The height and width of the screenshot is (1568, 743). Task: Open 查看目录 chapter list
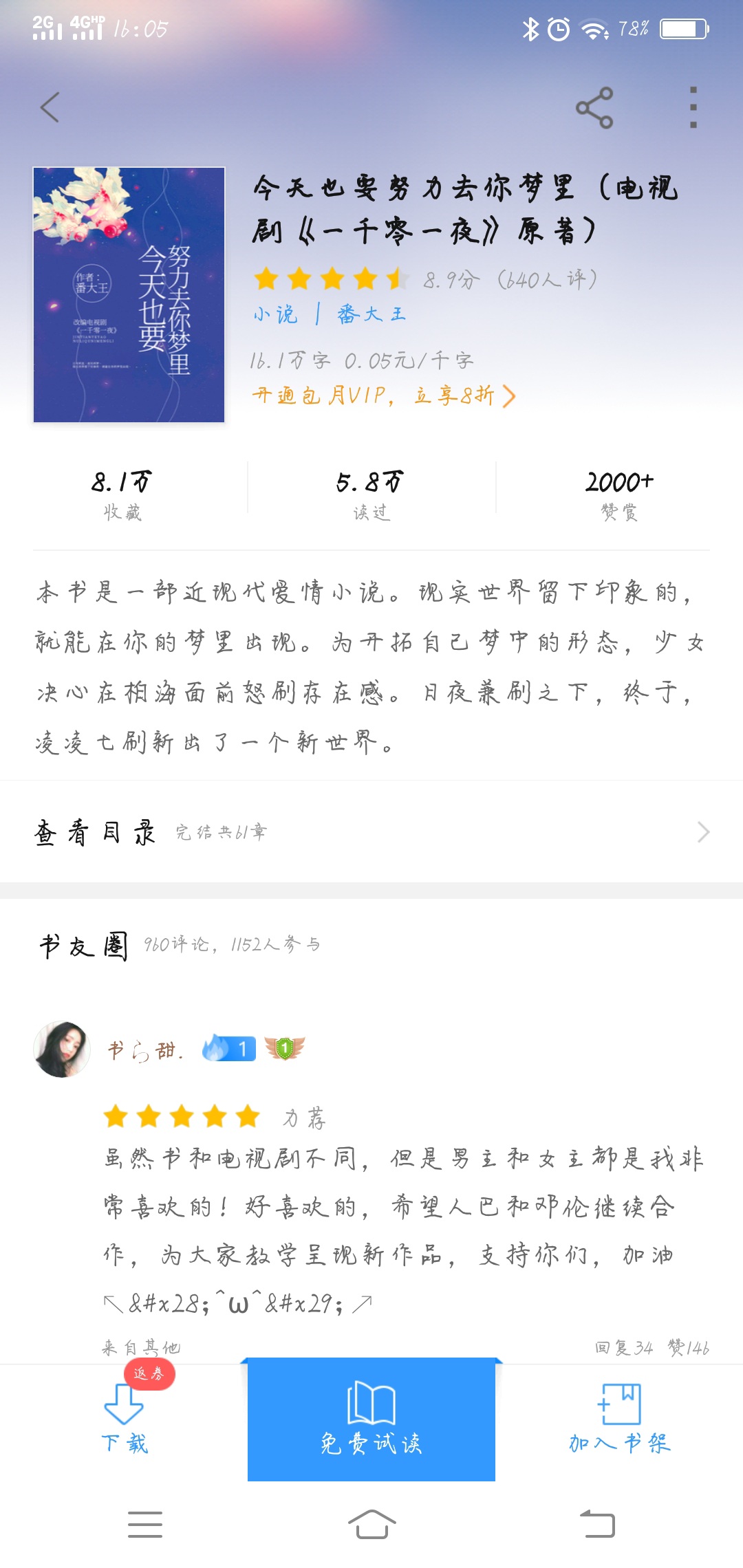pyautogui.click(x=371, y=832)
